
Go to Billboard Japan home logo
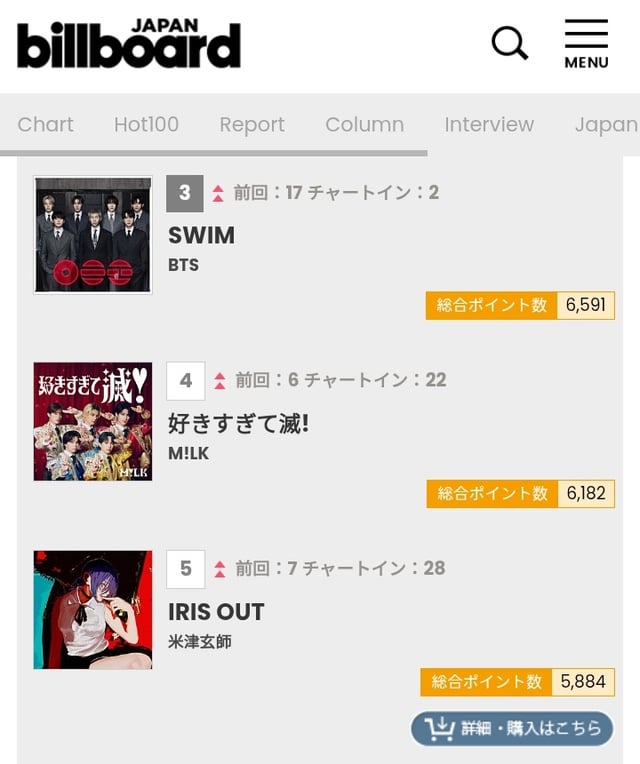129,43
